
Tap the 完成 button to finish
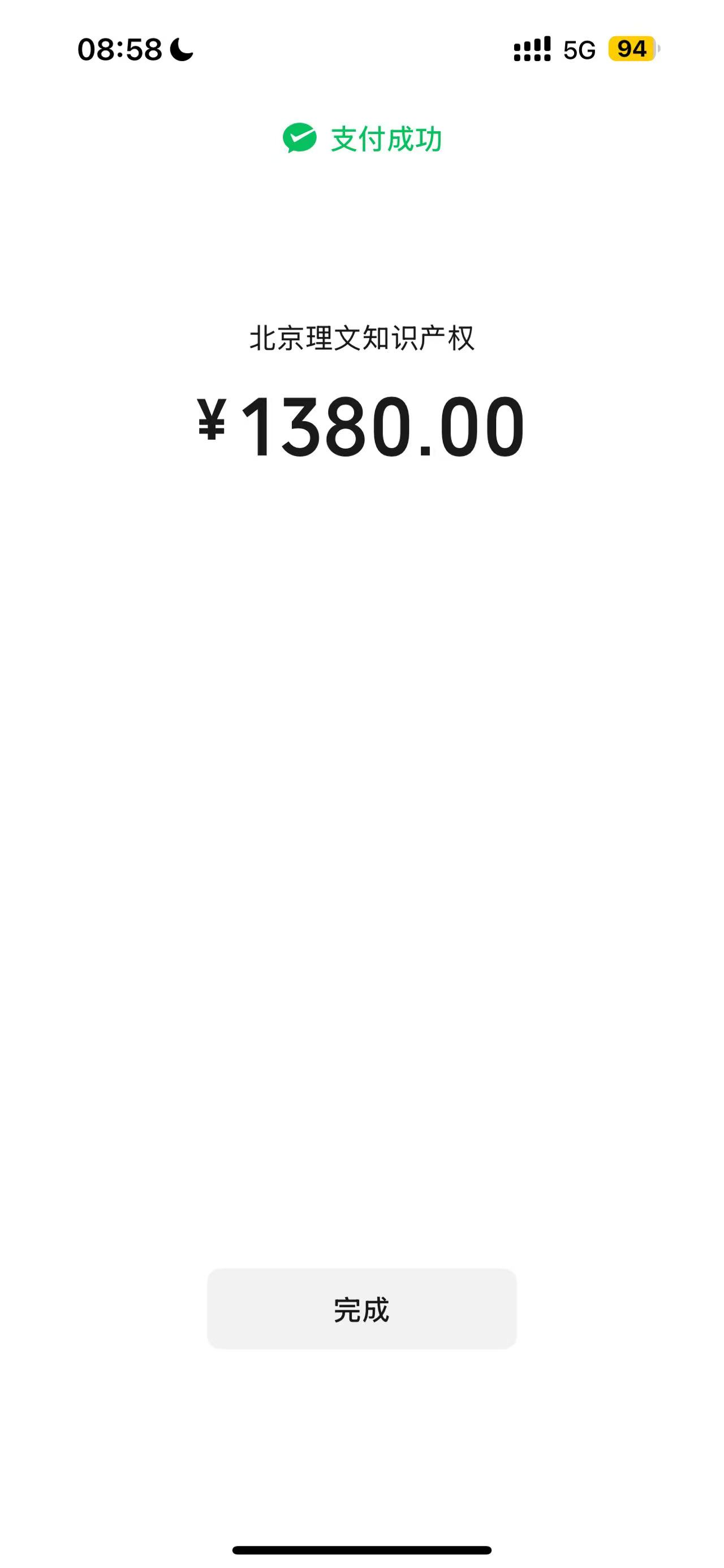coord(361,1309)
